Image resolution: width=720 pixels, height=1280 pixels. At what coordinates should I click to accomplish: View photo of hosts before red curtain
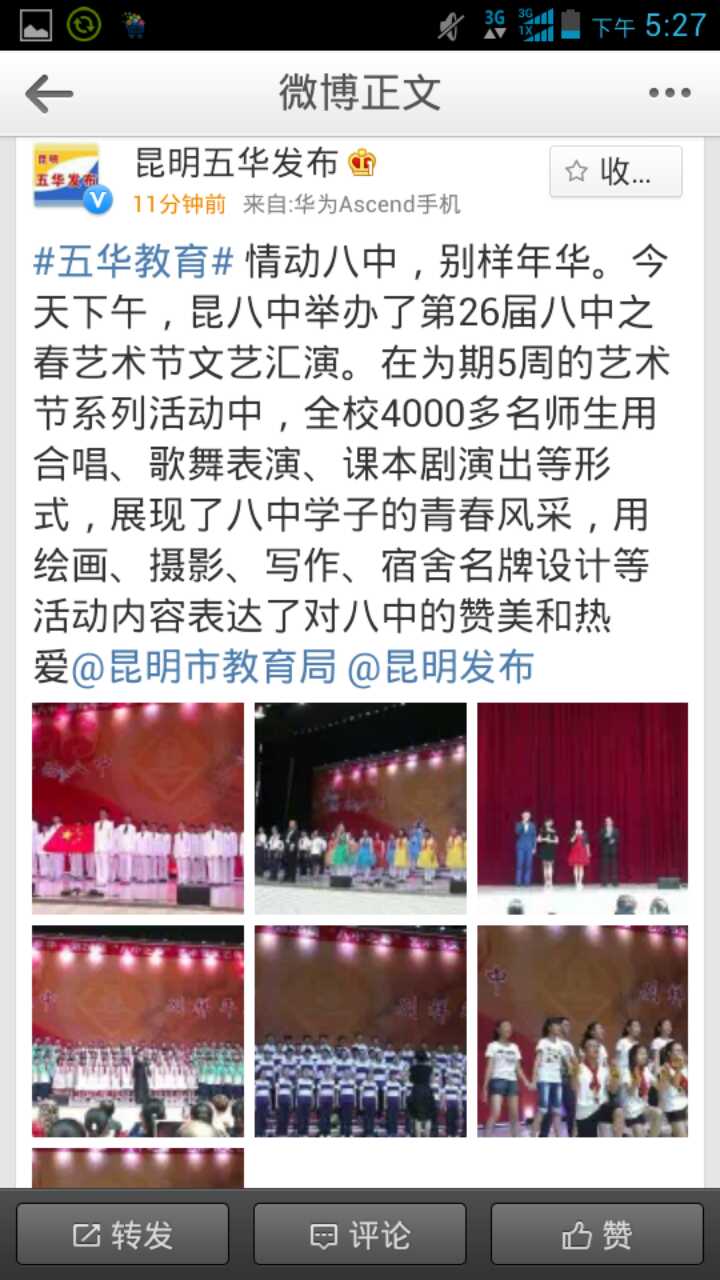click(x=582, y=808)
